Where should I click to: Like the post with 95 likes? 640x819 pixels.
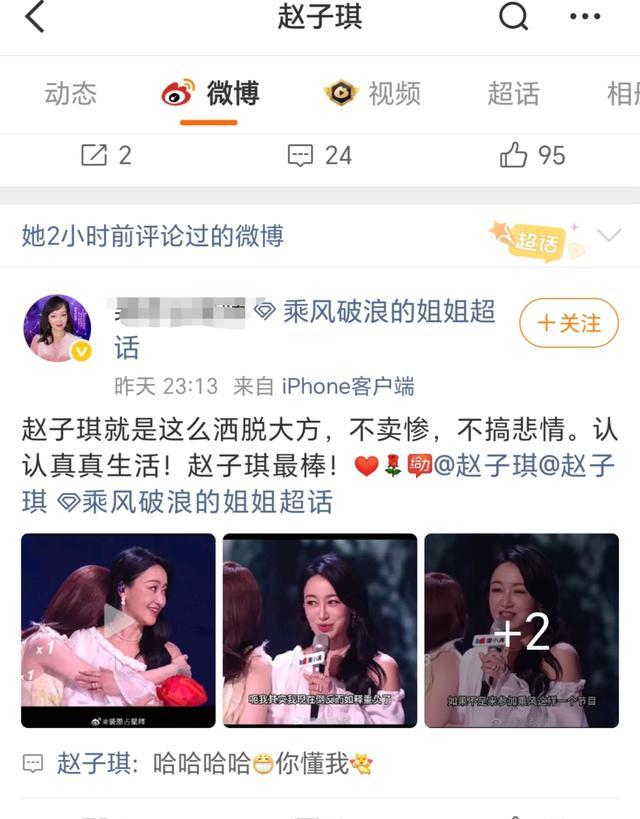tap(532, 155)
